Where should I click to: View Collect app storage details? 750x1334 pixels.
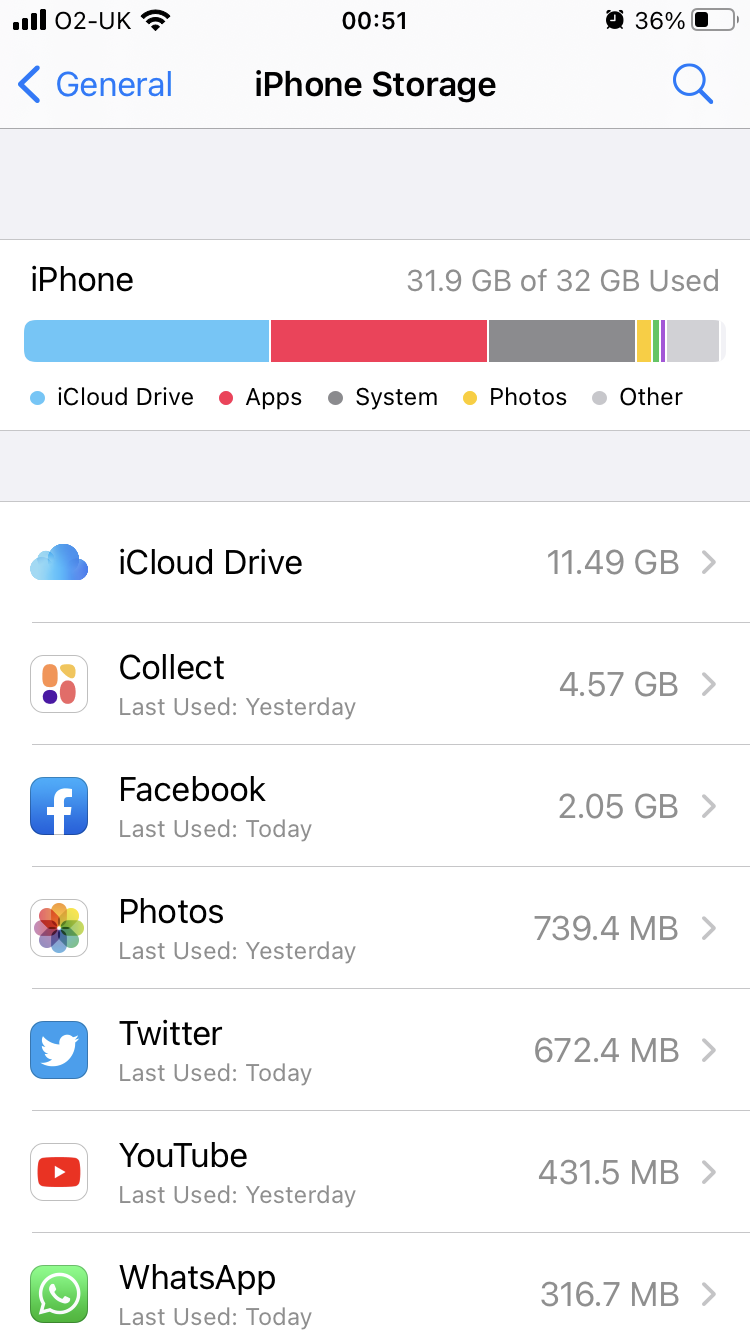coord(375,685)
